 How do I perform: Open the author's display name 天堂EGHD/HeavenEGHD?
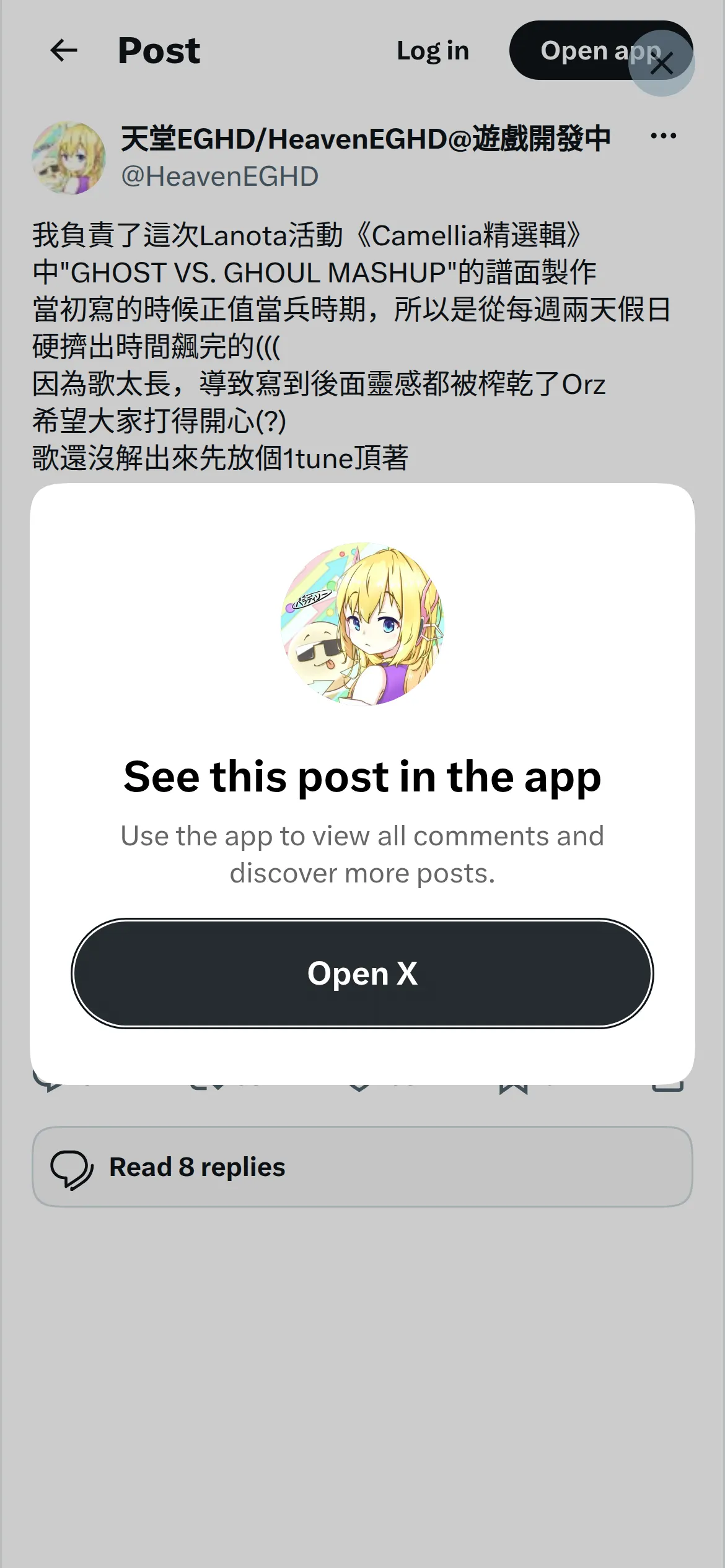366,139
